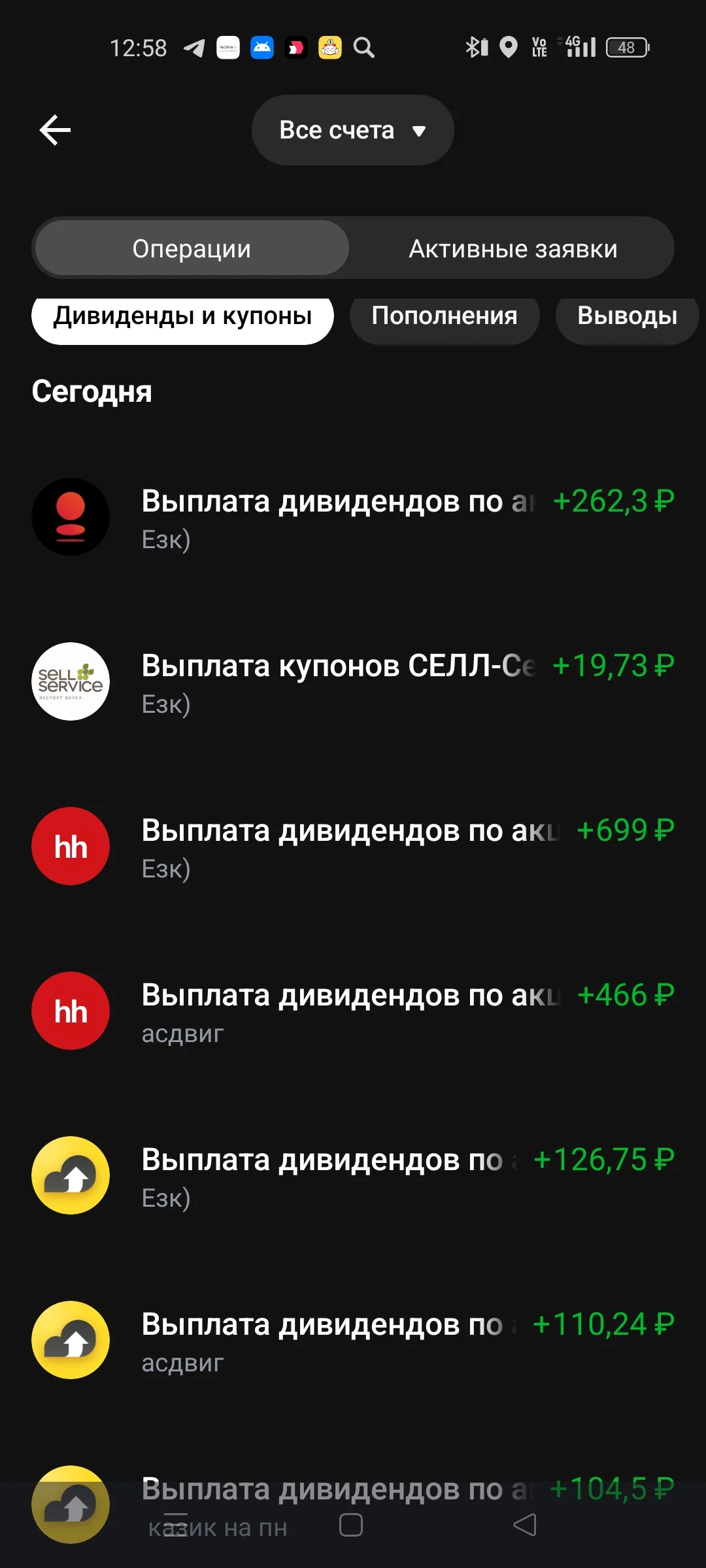Image resolution: width=706 pixels, height=1568 pixels.
Task: Expand the Все счета account dropdown
Action: point(353,130)
